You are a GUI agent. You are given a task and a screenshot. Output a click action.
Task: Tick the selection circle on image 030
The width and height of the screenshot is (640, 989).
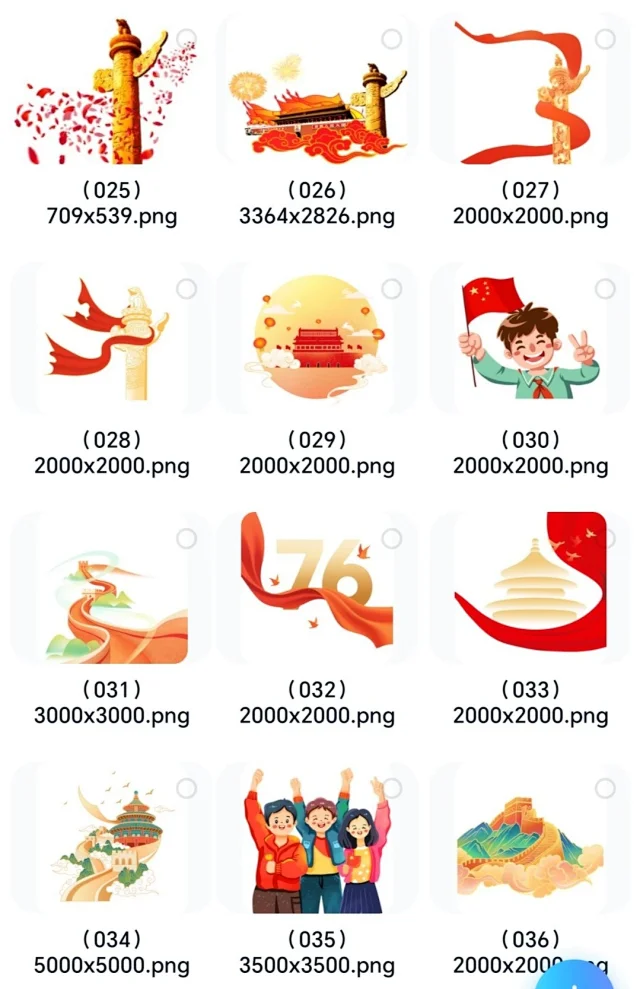click(x=605, y=289)
